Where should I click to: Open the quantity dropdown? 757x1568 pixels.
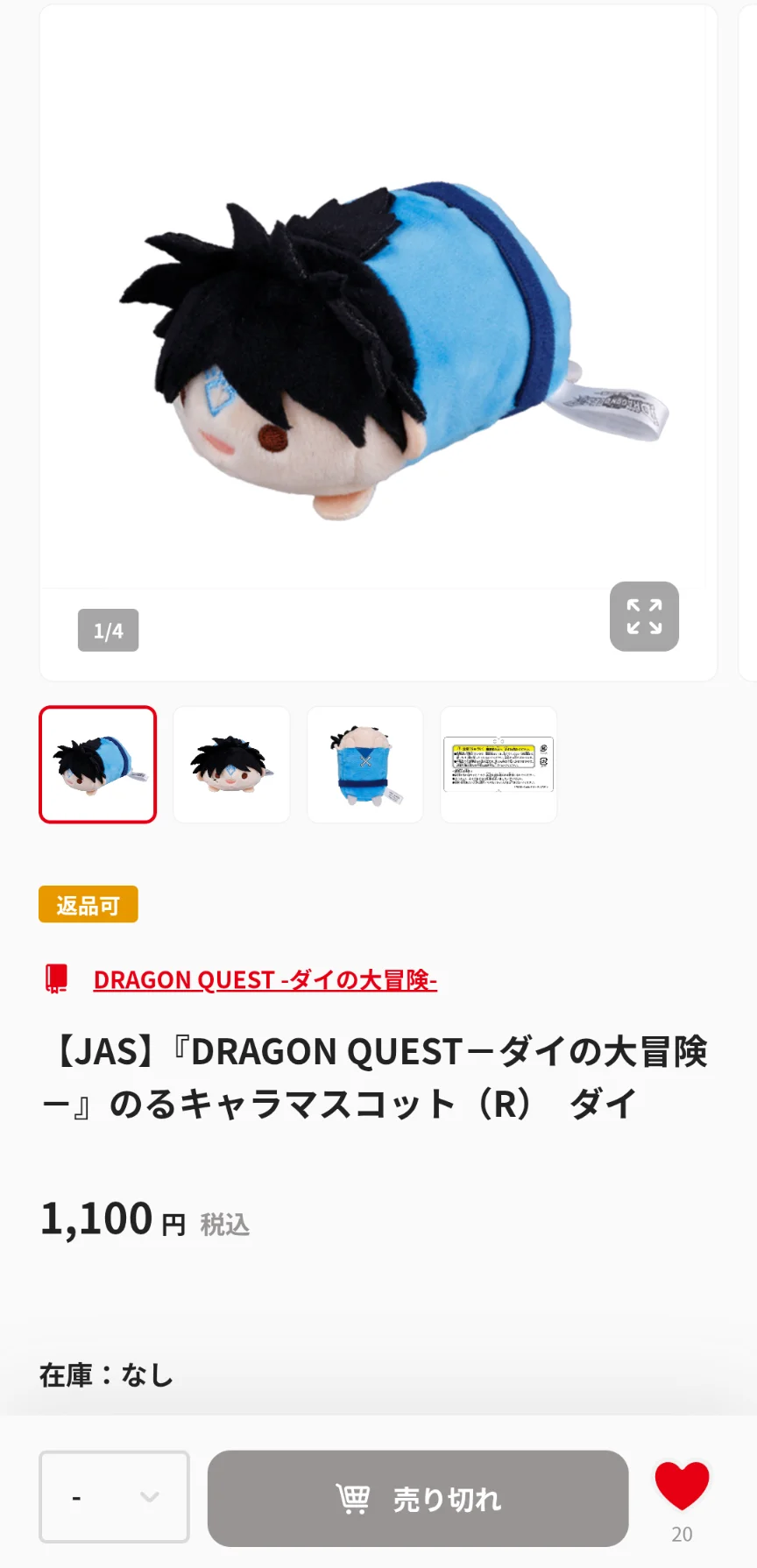114,1497
